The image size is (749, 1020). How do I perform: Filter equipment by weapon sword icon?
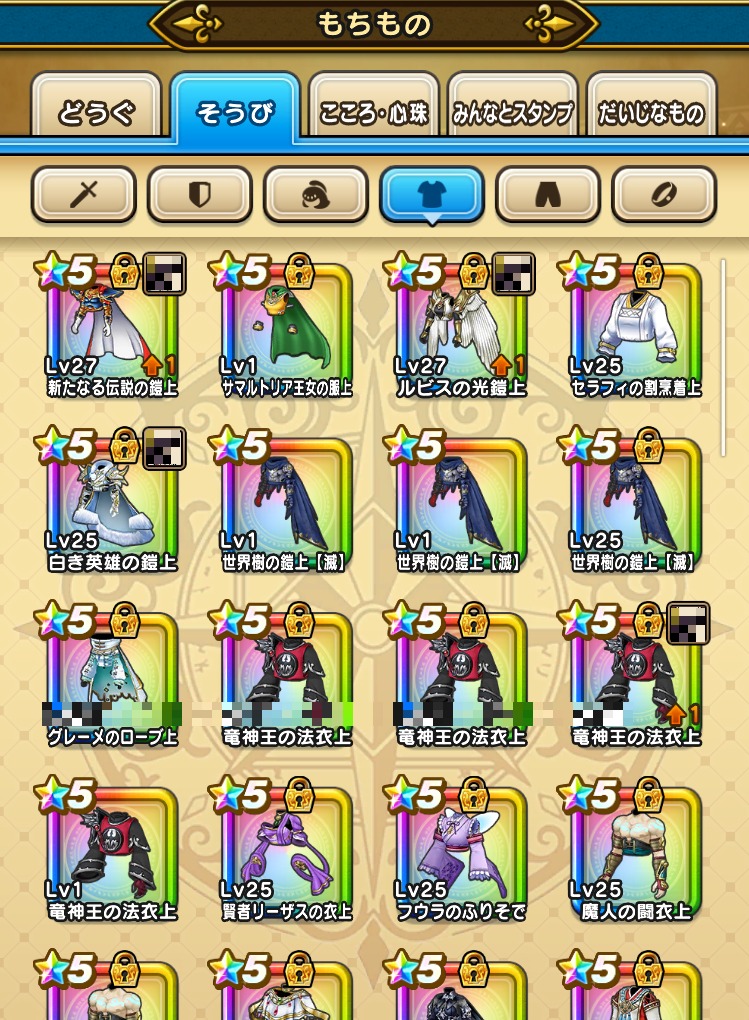point(83,194)
